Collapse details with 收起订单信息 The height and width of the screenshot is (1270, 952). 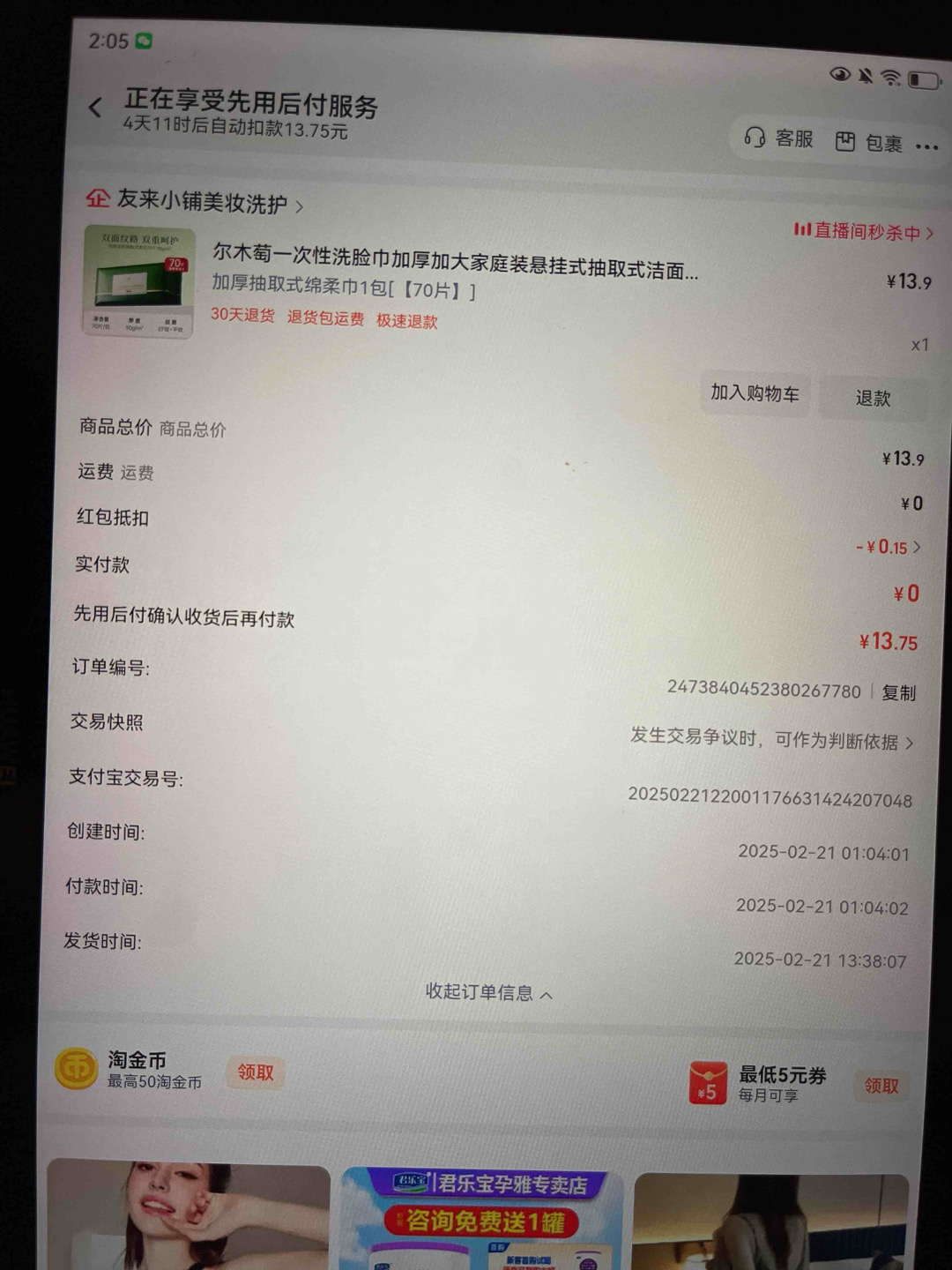point(488,993)
